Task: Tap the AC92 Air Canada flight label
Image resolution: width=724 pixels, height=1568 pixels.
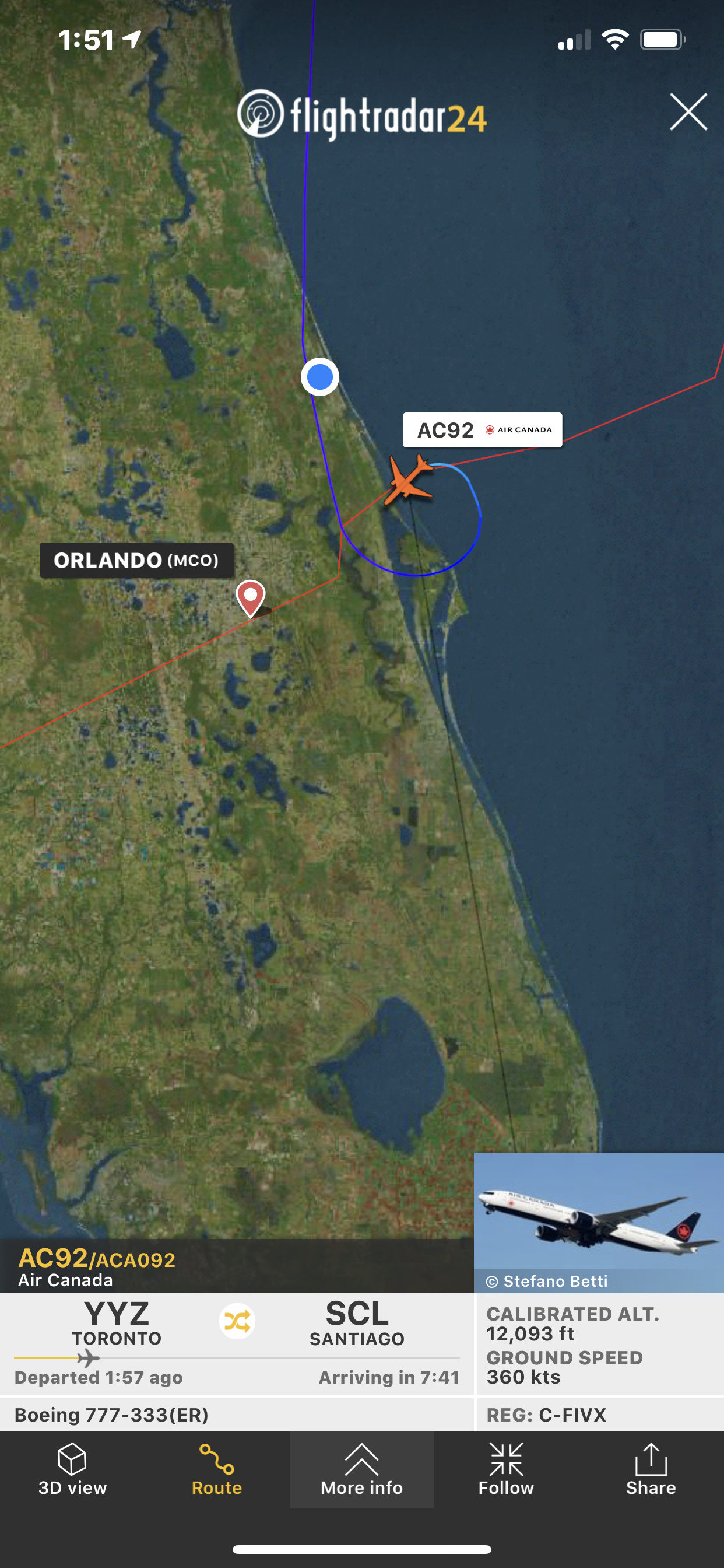Action: 482,430
